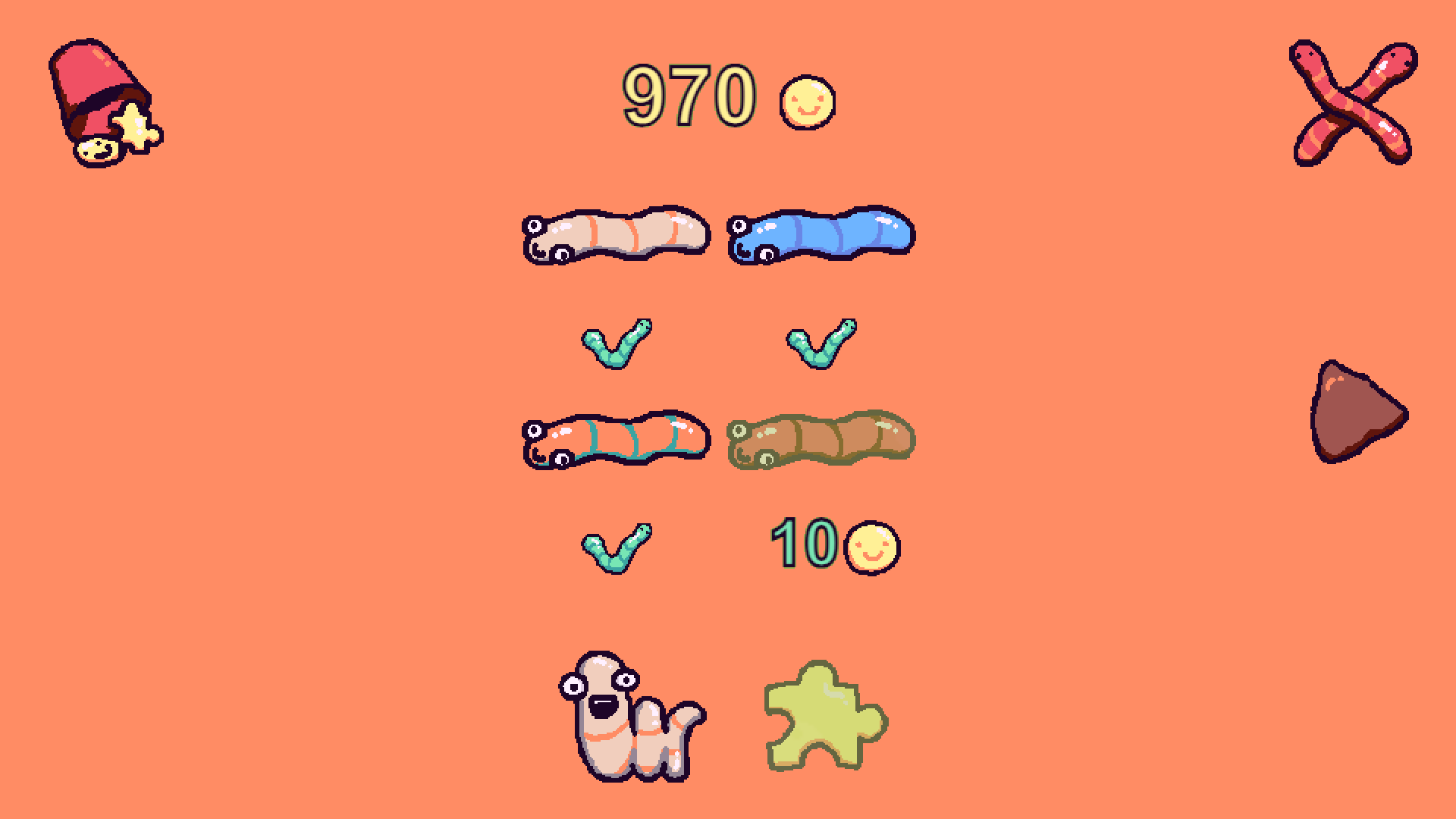Switch to the worm skins tab
The width and height of the screenshot is (1456, 819).
[x=631, y=717]
